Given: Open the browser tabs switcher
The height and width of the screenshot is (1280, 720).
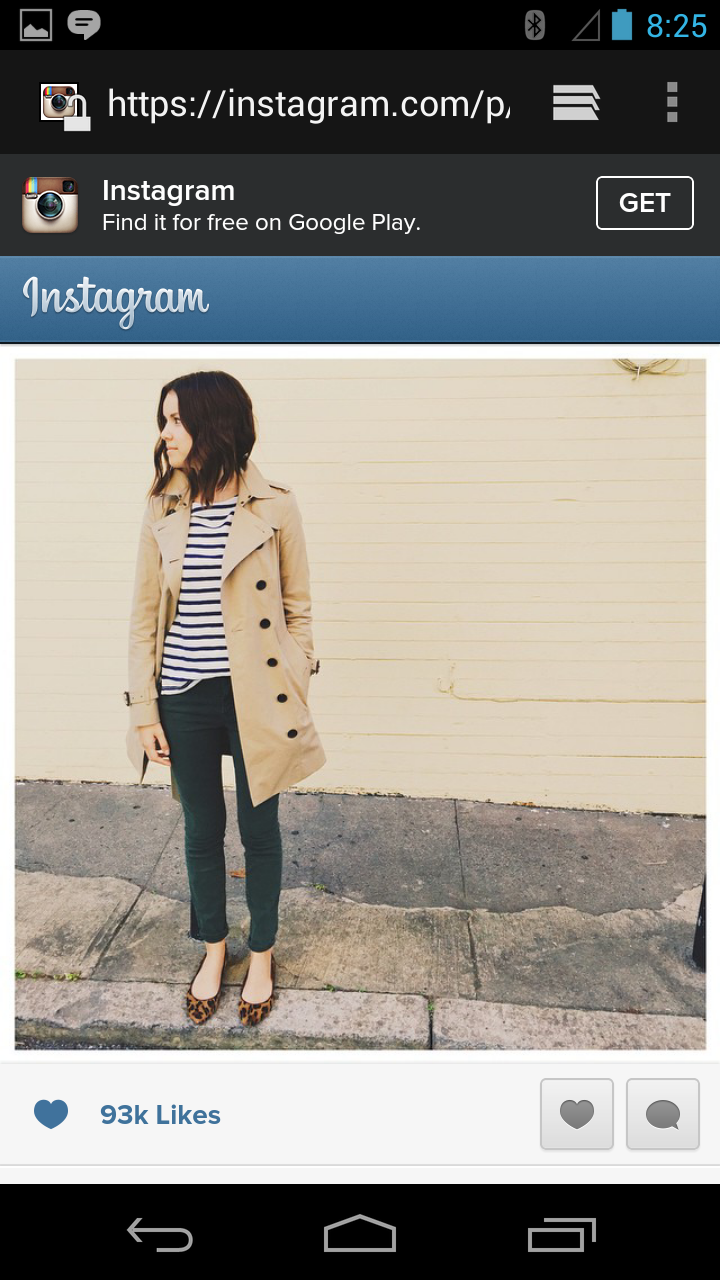Looking at the screenshot, I should [x=576, y=103].
